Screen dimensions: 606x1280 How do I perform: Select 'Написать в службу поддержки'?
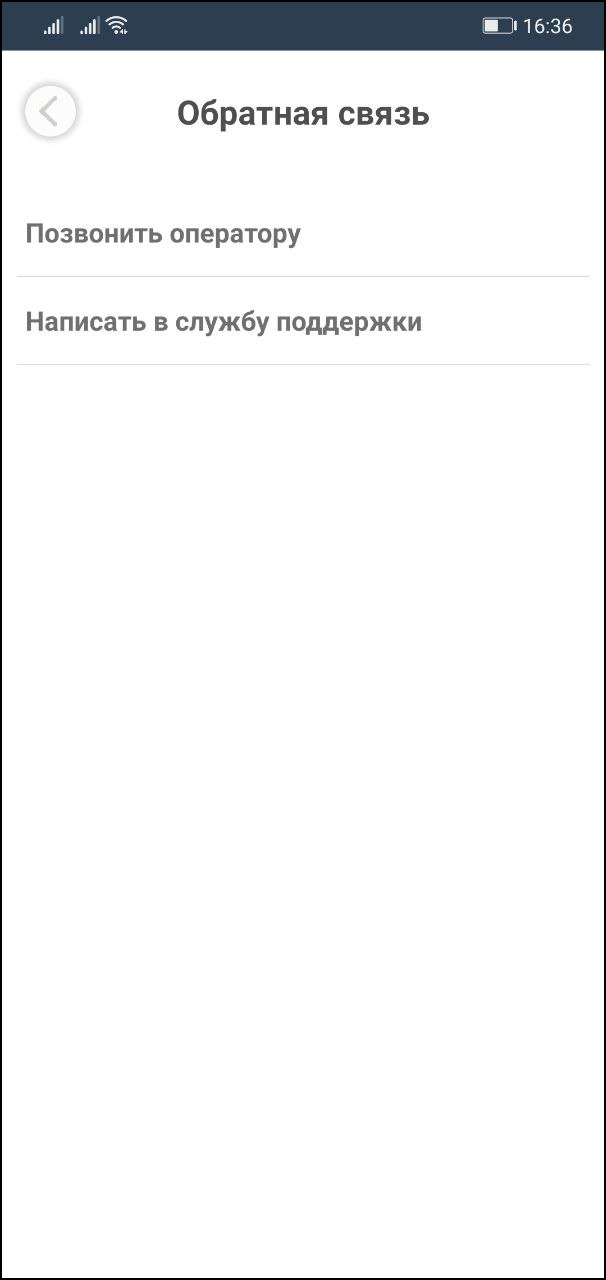pos(223,322)
